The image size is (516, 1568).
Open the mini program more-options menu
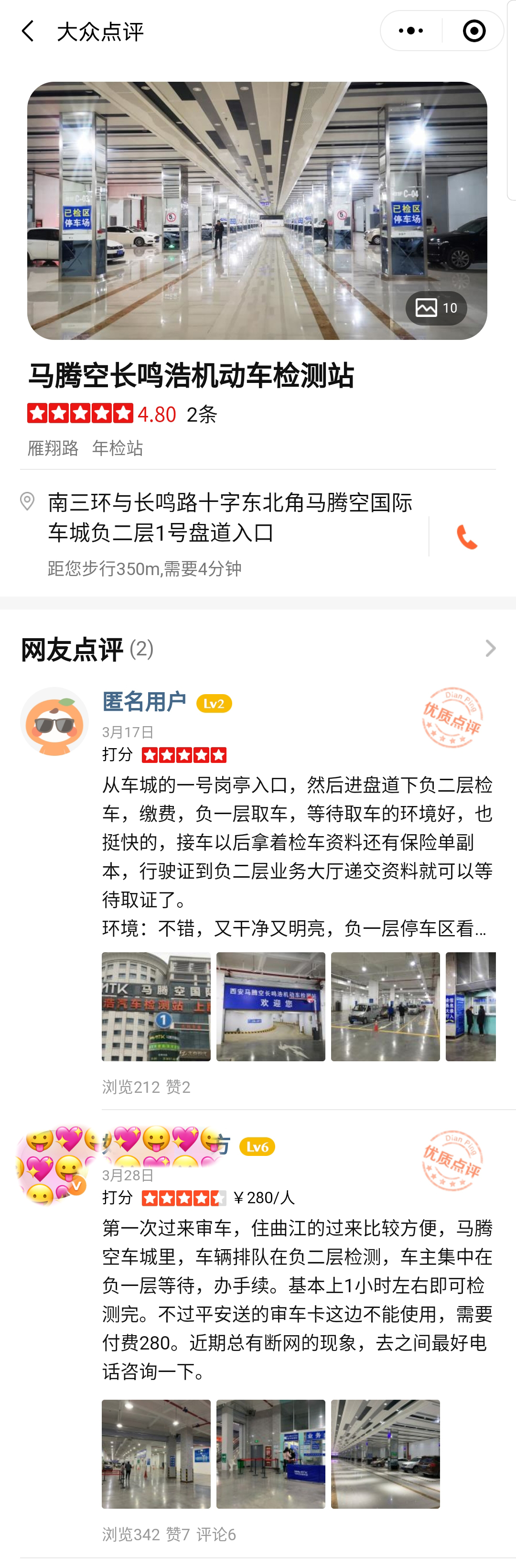coord(411,31)
